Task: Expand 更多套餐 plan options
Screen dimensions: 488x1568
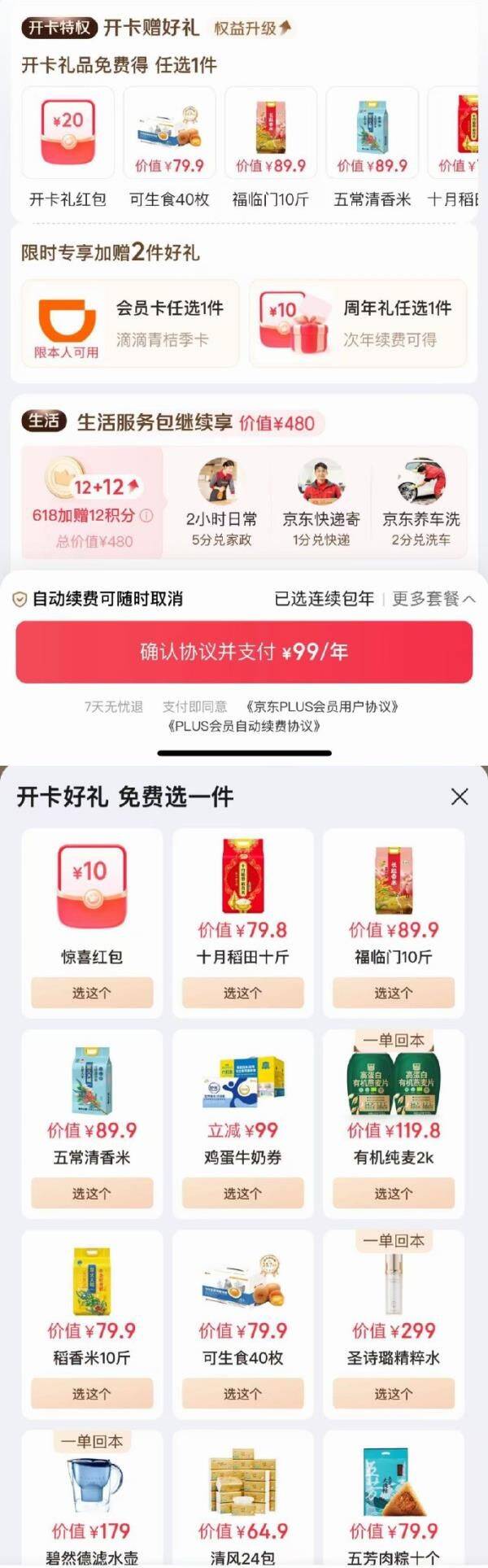Action: click(x=434, y=599)
